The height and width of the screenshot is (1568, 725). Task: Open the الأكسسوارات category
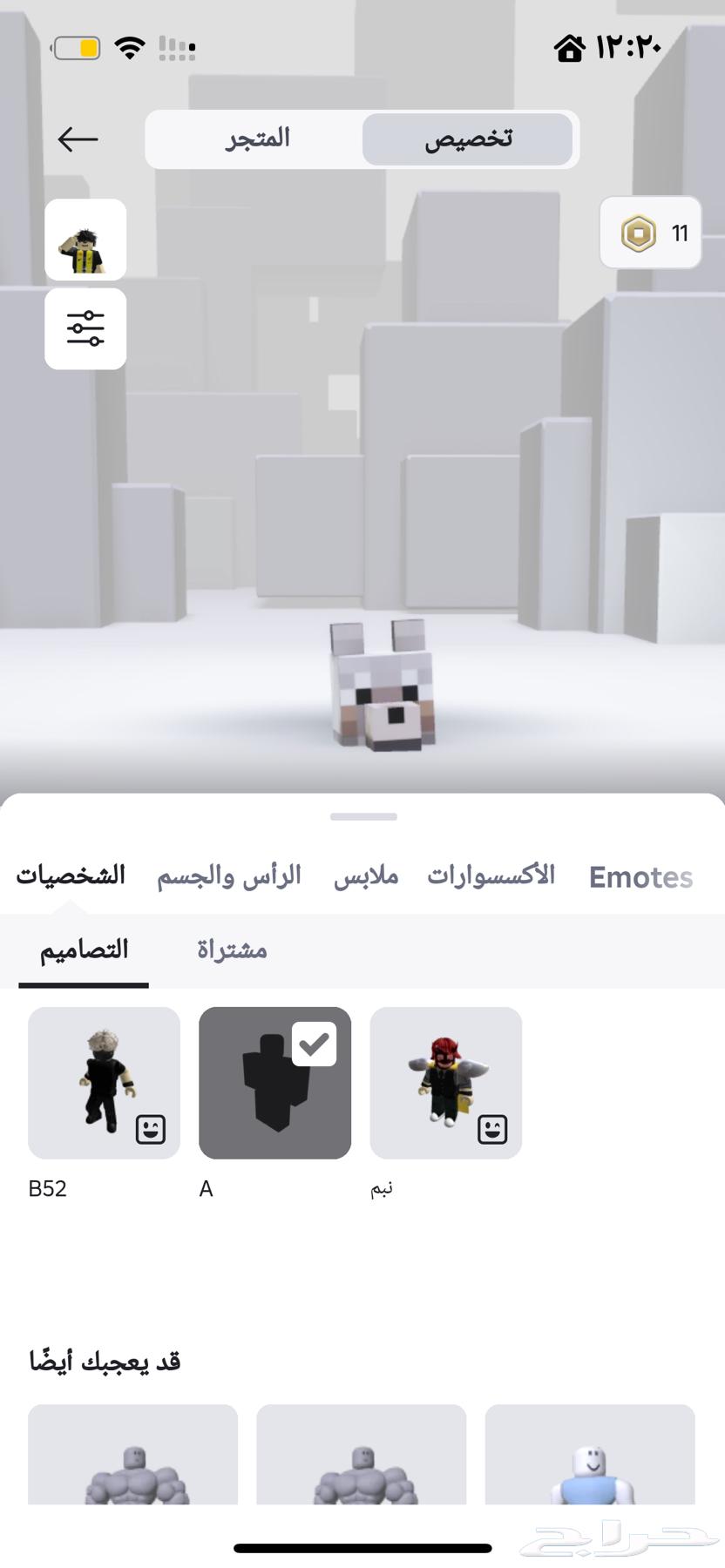coord(491,875)
